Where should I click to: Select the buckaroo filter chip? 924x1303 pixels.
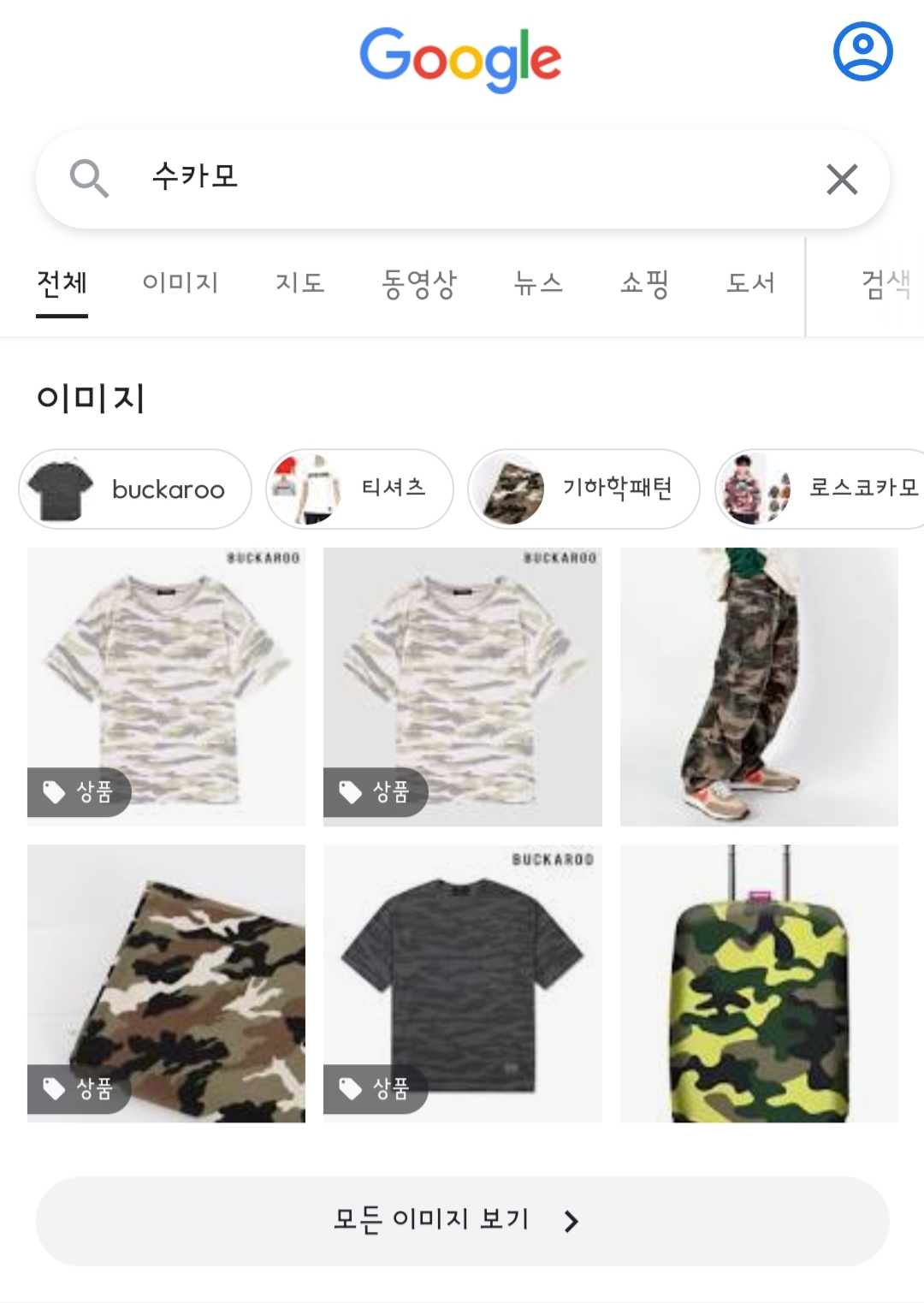point(134,489)
